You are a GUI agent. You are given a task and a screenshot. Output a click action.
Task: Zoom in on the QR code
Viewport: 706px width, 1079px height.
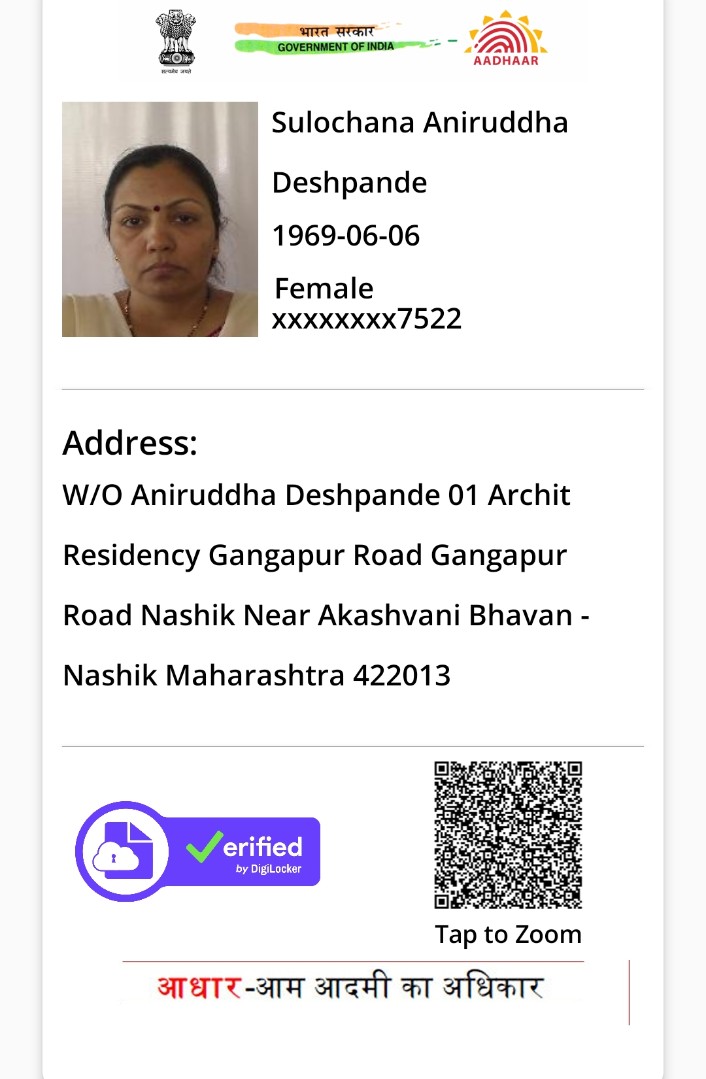pyautogui.click(x=508, y=836)
